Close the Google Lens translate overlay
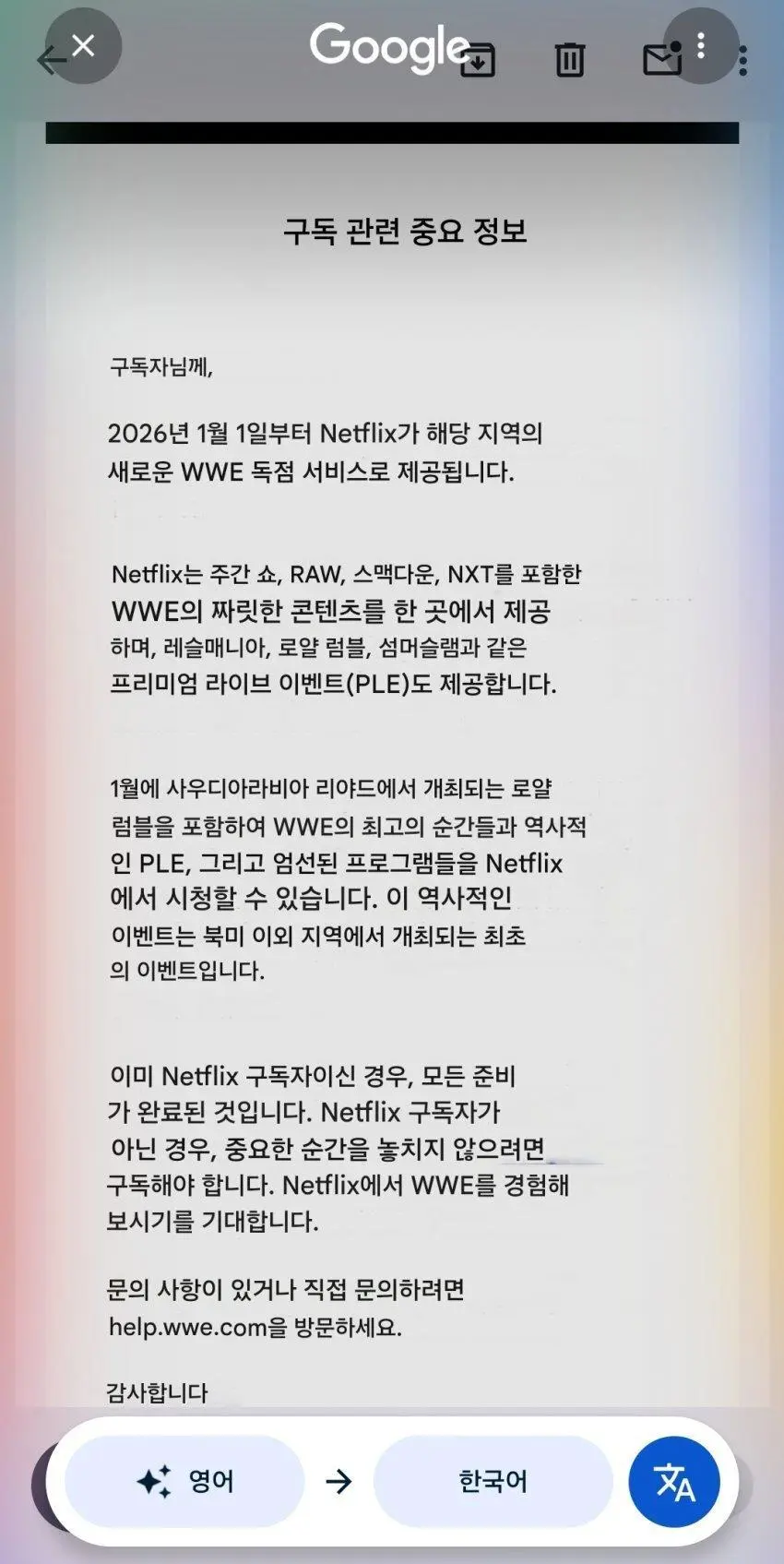The width and height of the screenshot is (784, 1564). coord(83,46)
